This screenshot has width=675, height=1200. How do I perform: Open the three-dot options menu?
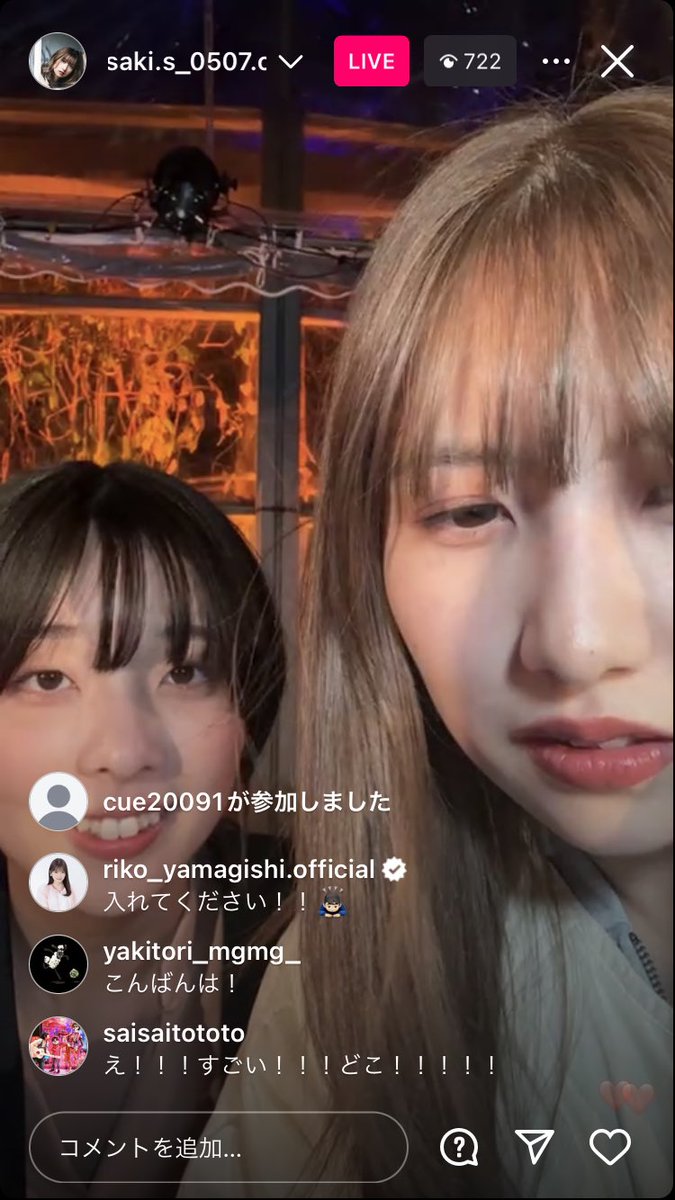tap(555, 62)
